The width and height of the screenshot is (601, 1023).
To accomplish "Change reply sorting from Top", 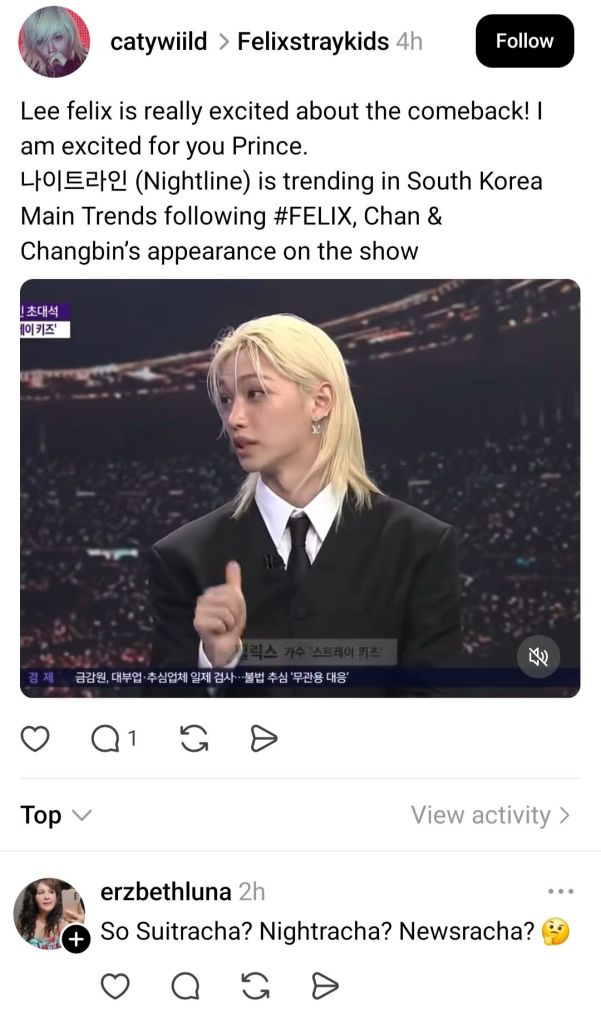I will coord(55,815).
